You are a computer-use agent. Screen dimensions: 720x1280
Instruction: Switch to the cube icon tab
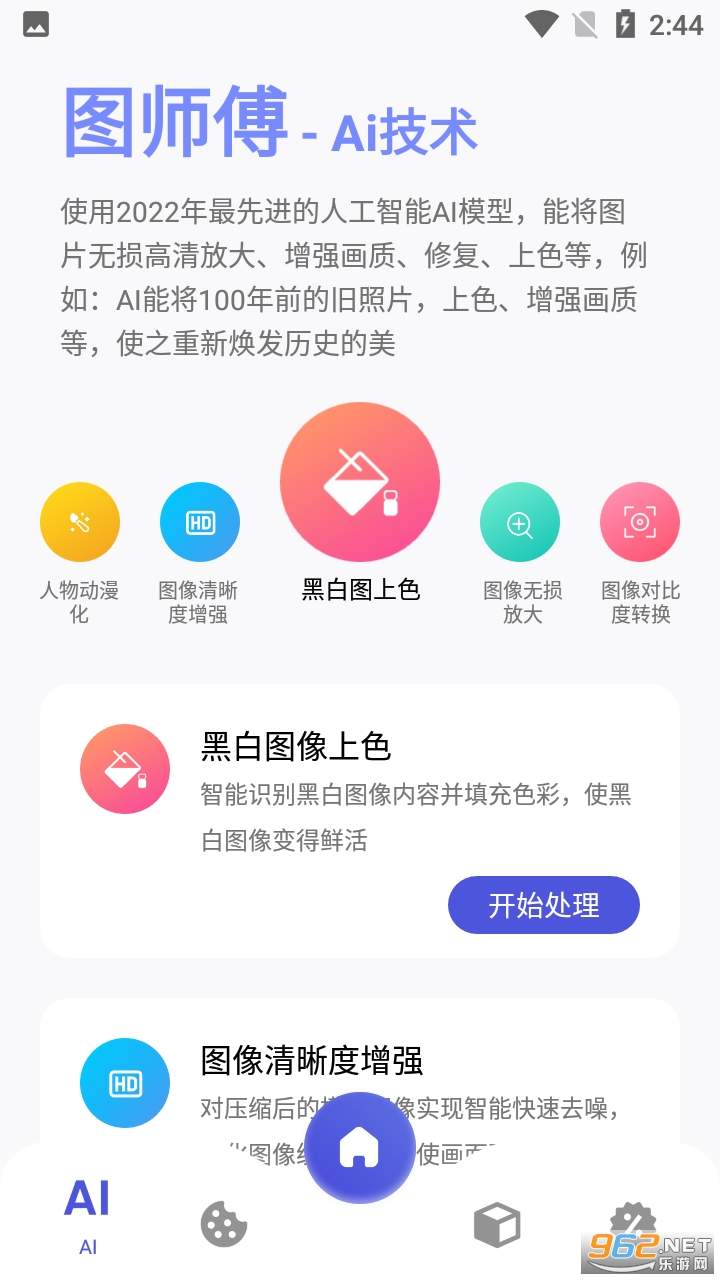click(x=497, y=1223)
